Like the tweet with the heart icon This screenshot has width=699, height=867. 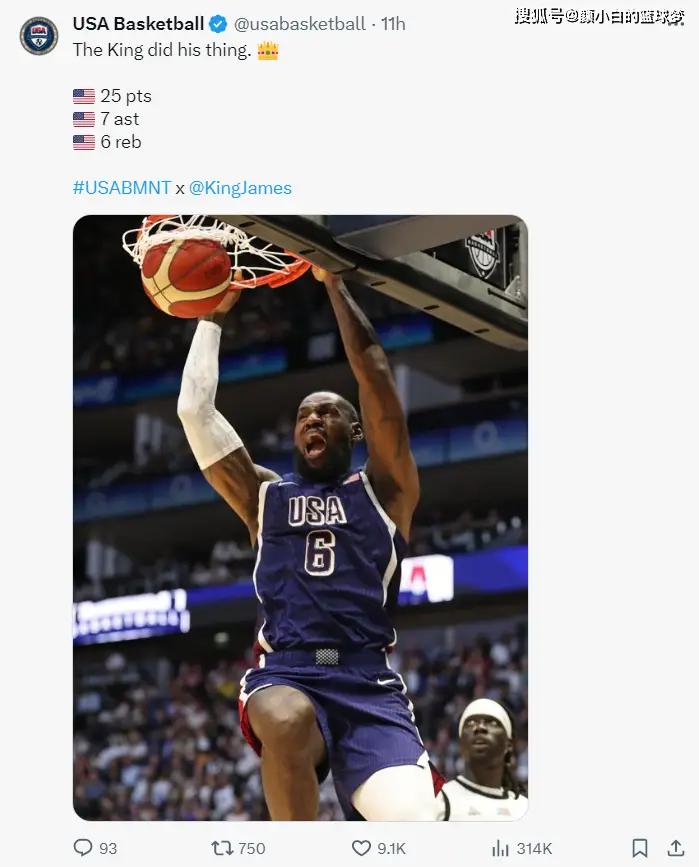tap(362, 848)
